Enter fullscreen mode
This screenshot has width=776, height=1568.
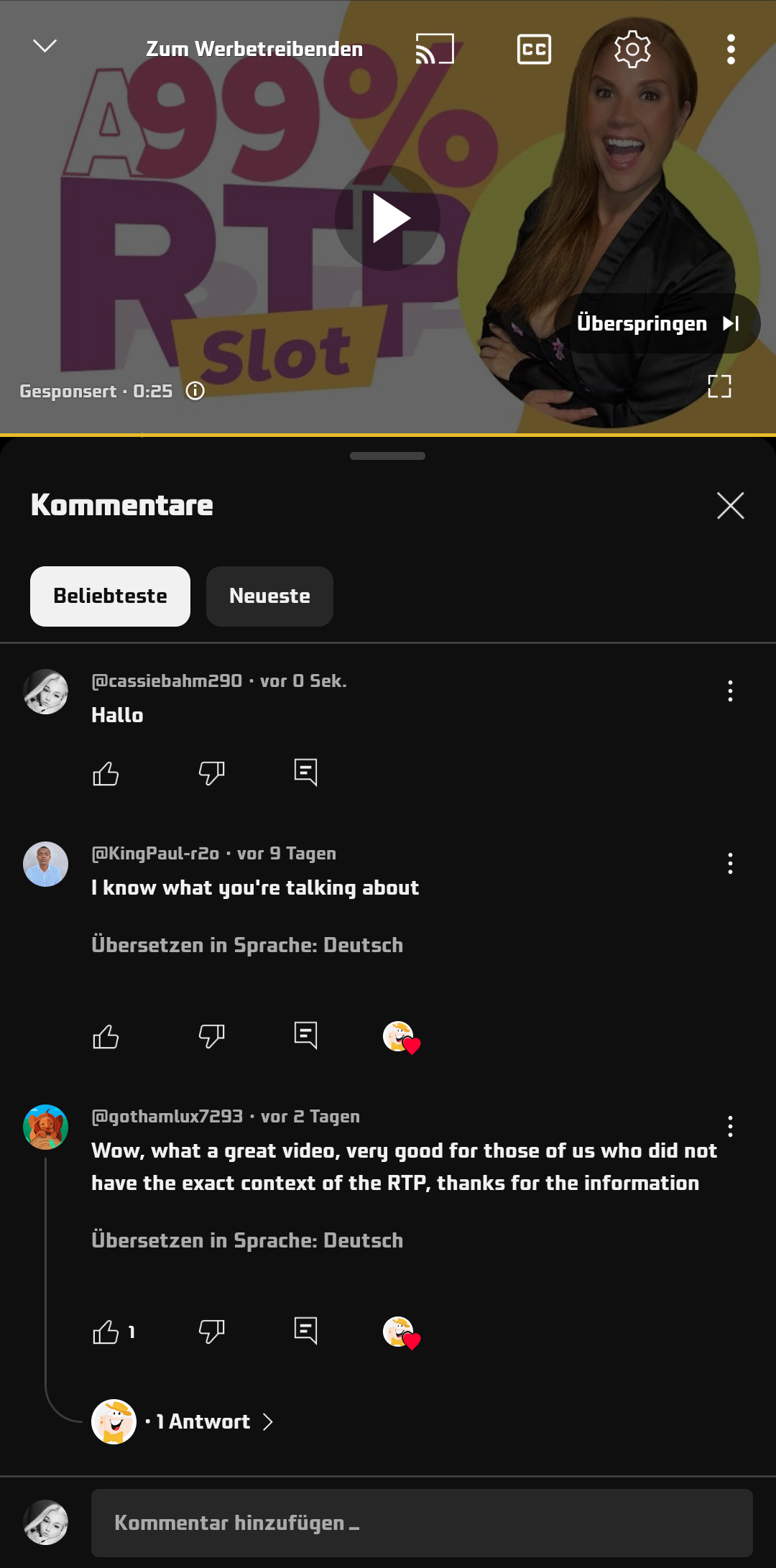[x=719, y=387]
